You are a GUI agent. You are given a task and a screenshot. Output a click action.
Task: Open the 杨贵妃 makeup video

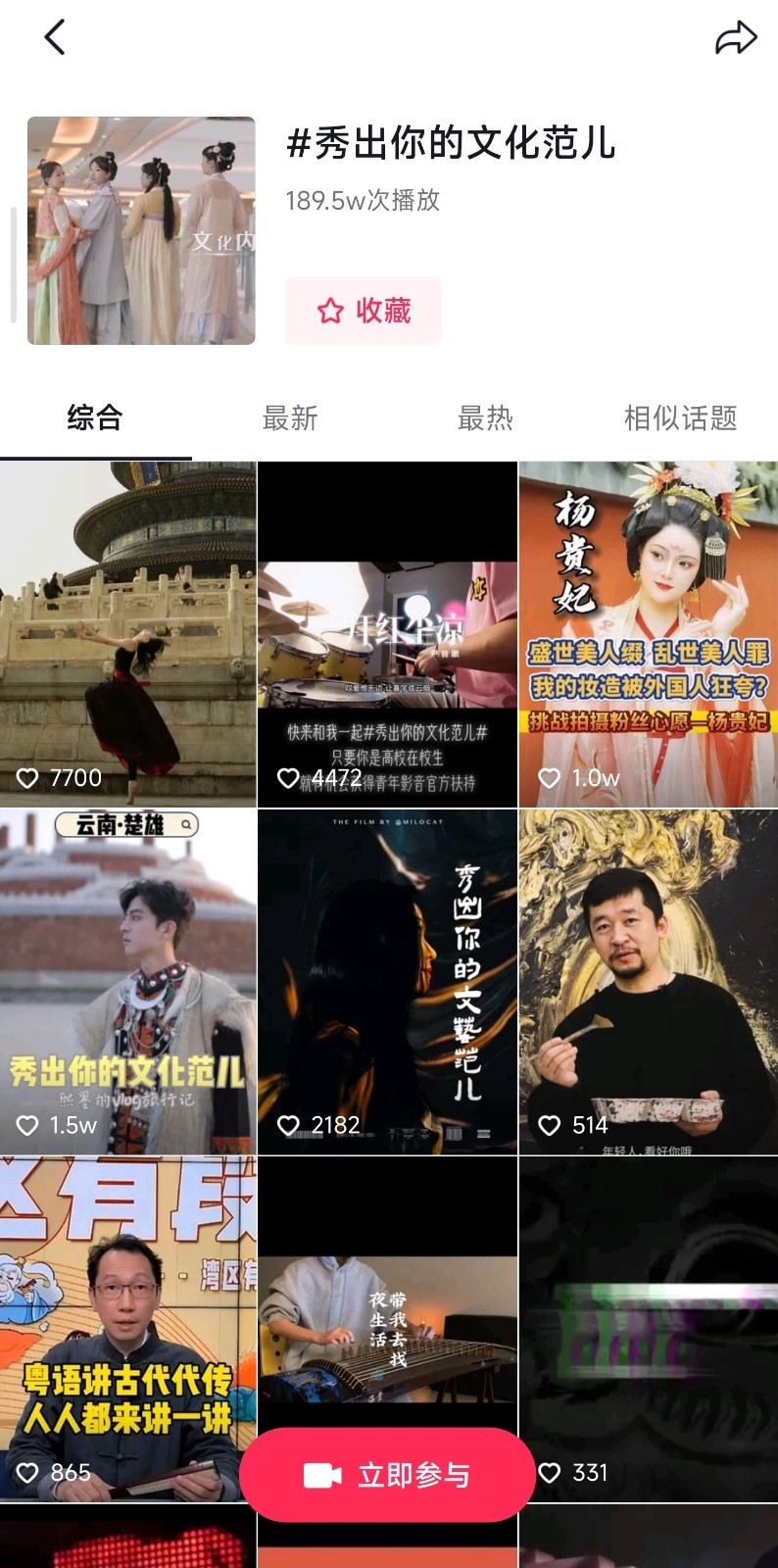point(648,634)
